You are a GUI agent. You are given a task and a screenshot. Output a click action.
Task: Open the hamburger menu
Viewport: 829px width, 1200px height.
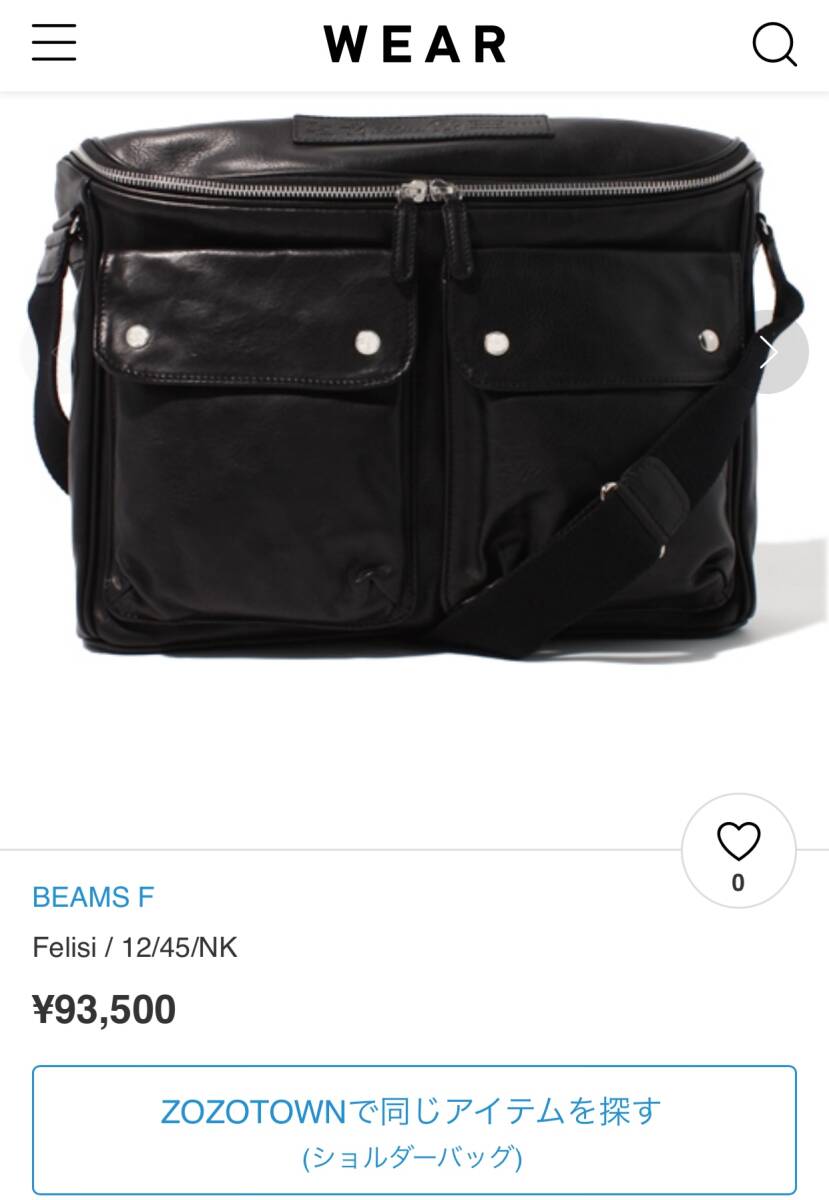pos(54,43)
